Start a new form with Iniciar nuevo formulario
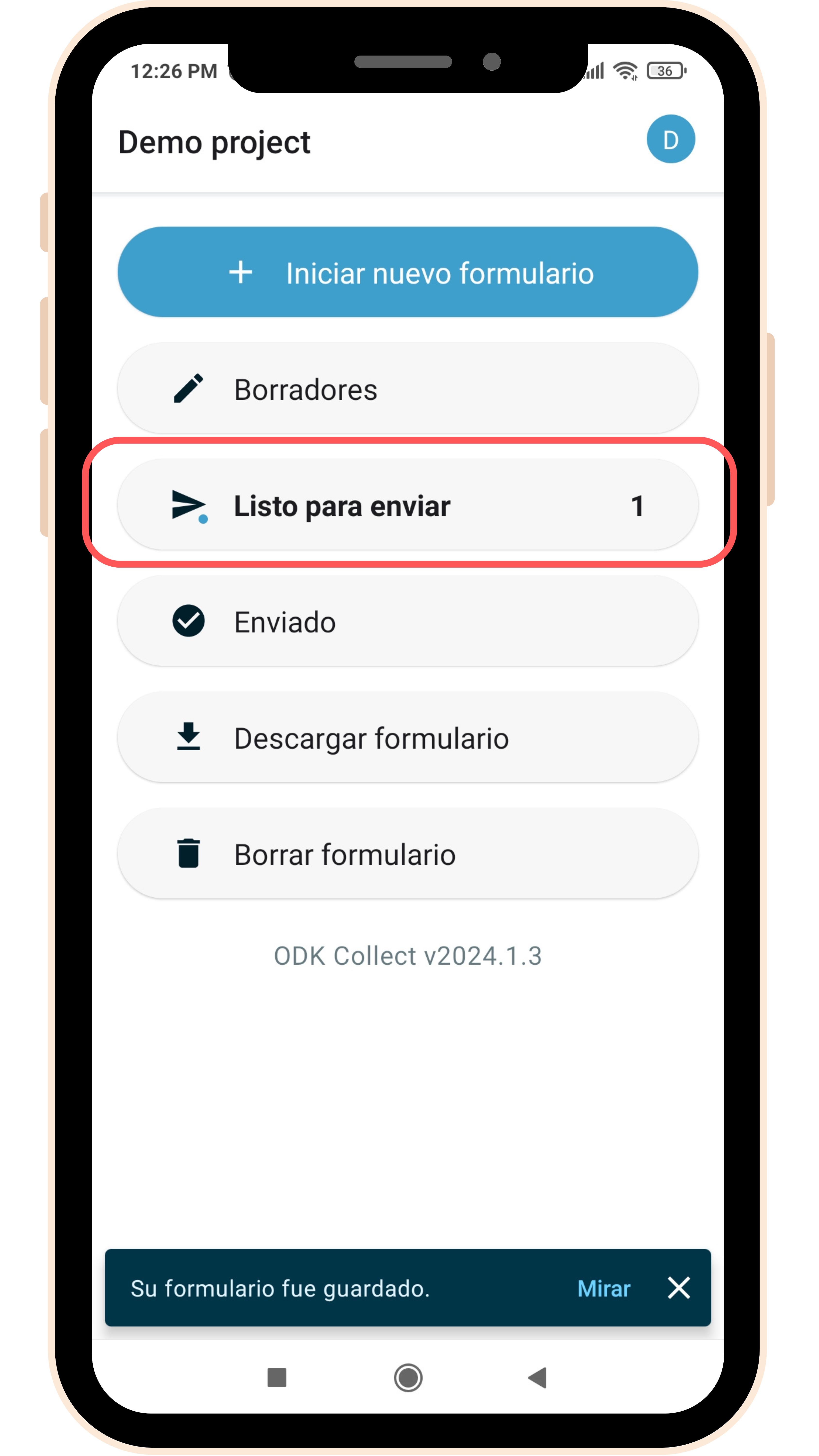This screenshot has width=819, height=1456. (407, 273)
